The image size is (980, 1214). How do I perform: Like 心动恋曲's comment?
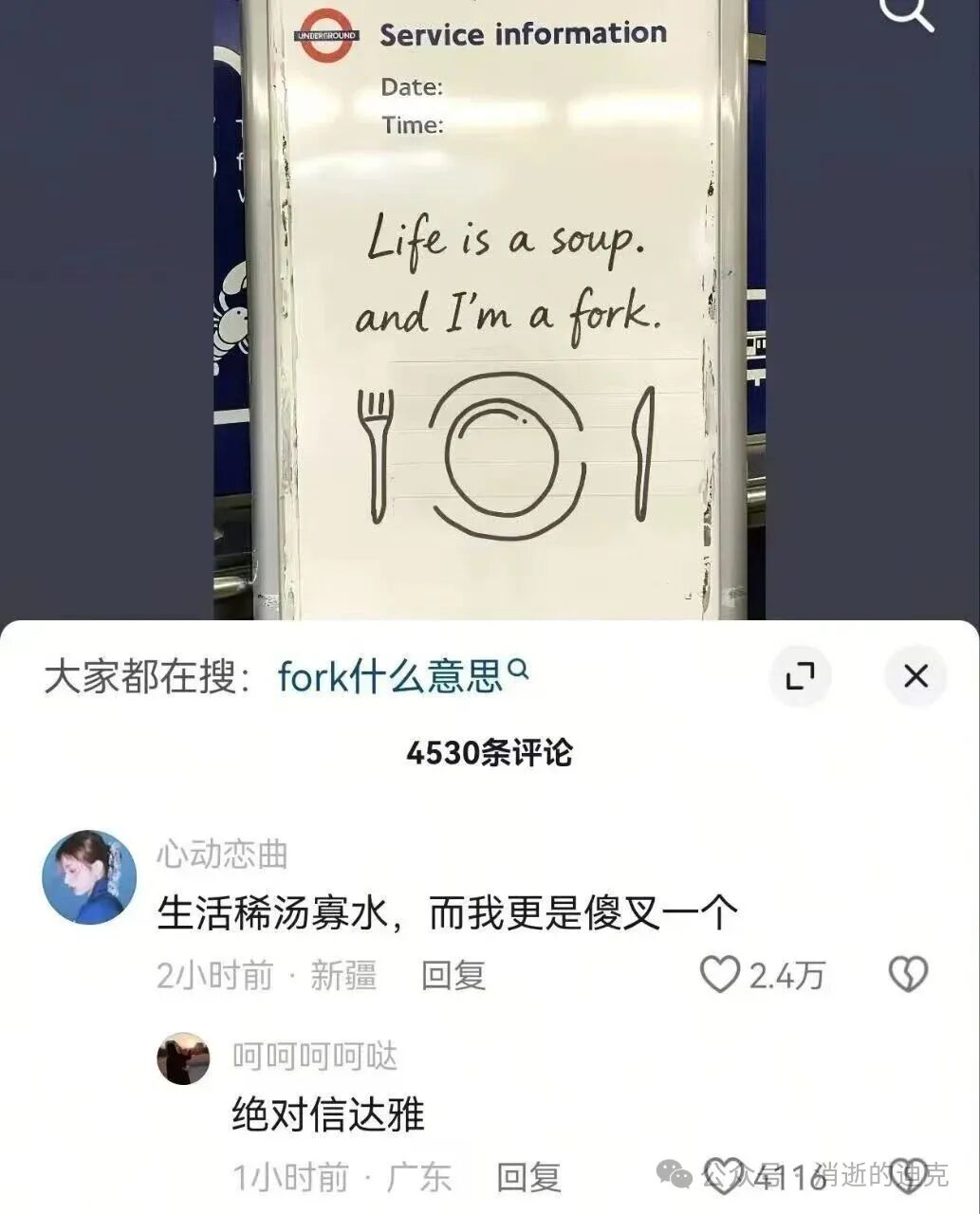[x=720, y=975]
